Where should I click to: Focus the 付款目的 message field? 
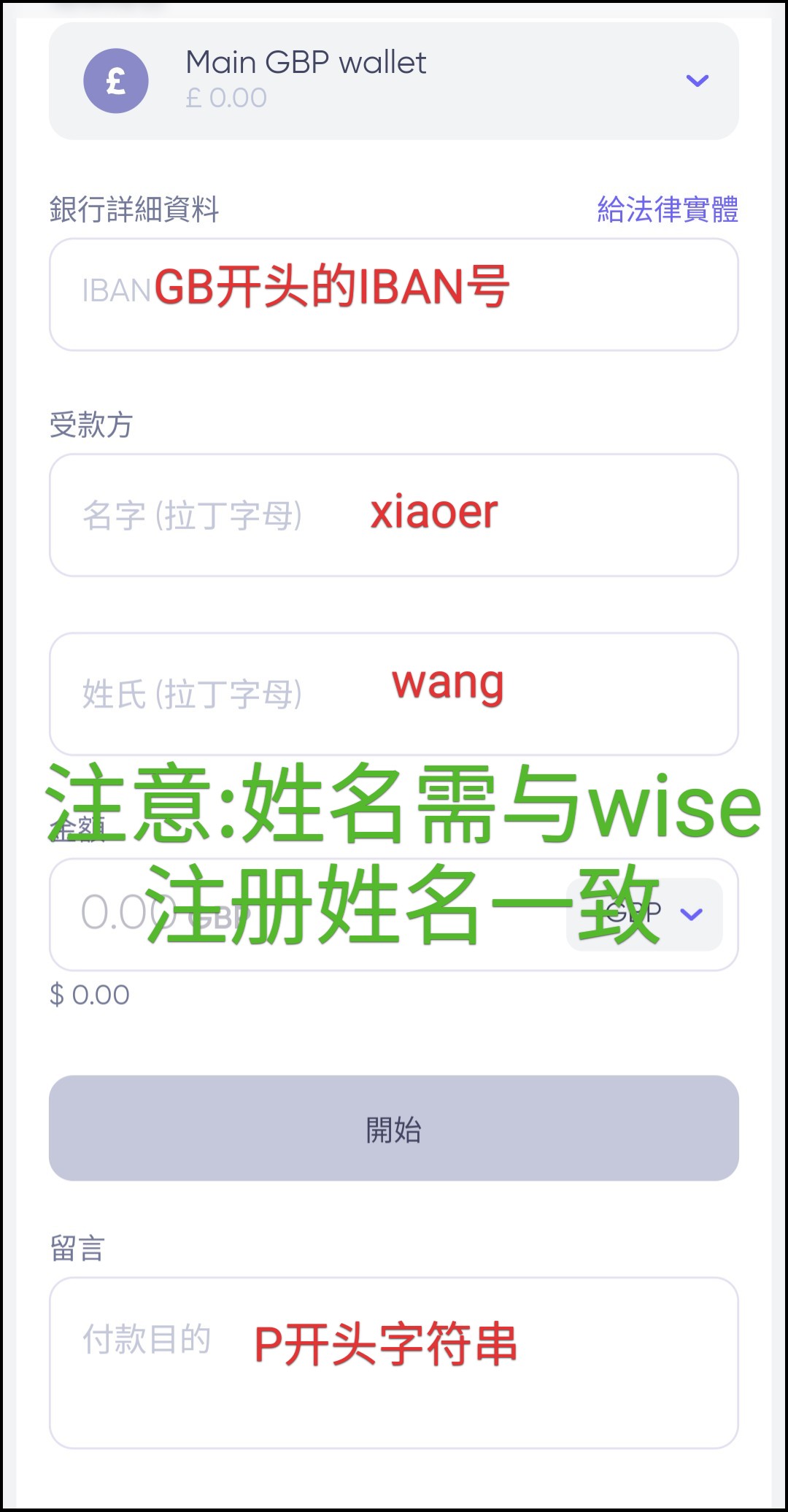point(394,1363)
